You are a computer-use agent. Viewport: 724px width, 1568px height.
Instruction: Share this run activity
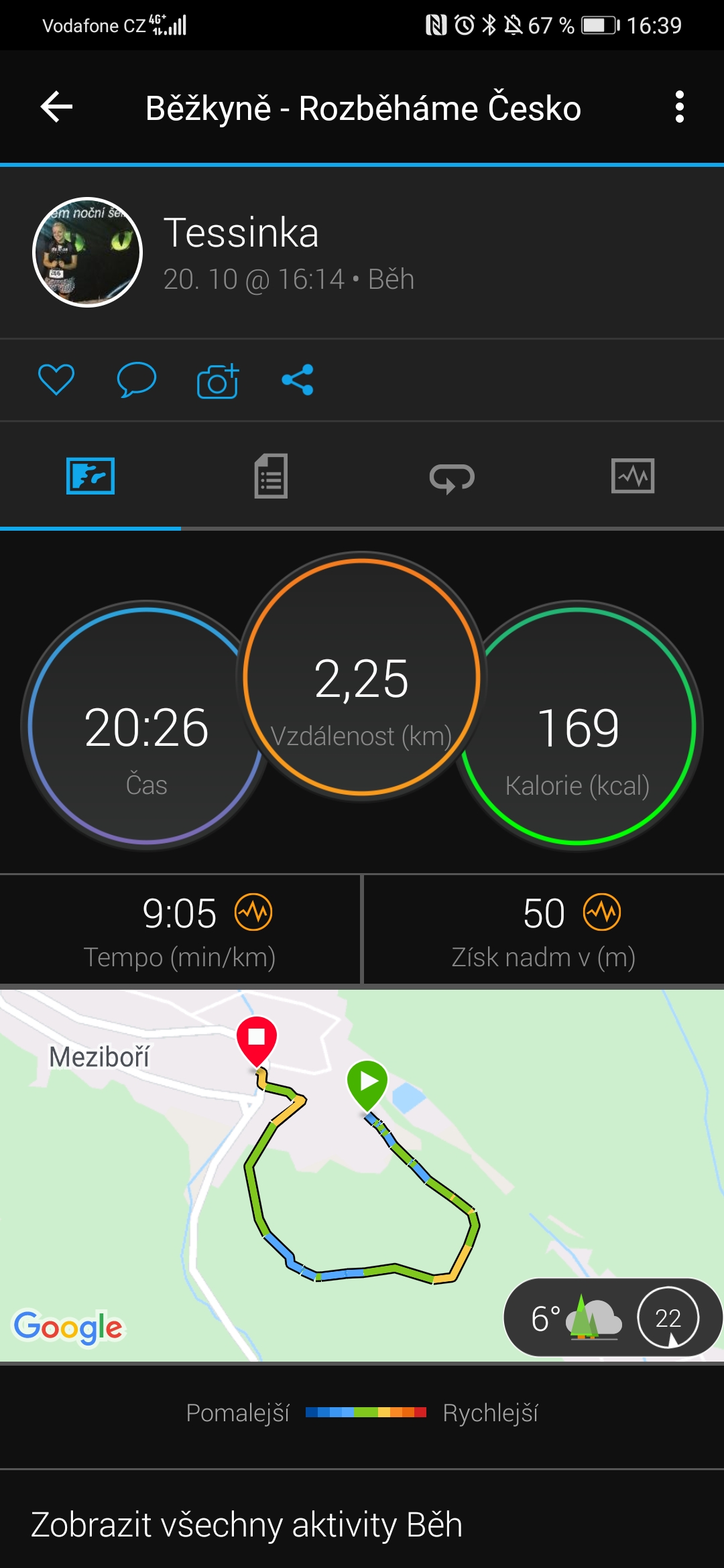tap(298, 380)
